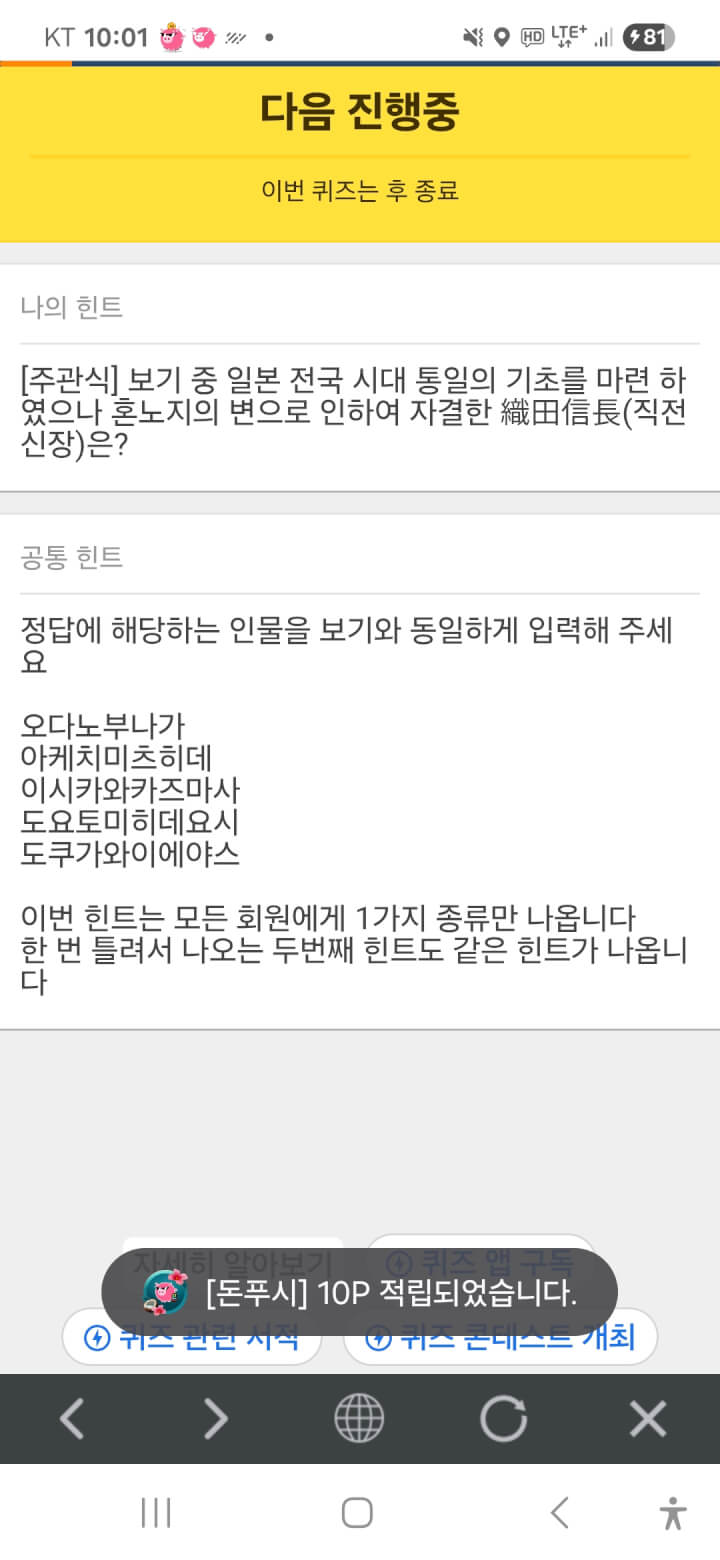This screenshot has width=720, height=1560.
Task: Tap the 퀴즈 관련 서적 button
Action: (x=192, y=1337)
